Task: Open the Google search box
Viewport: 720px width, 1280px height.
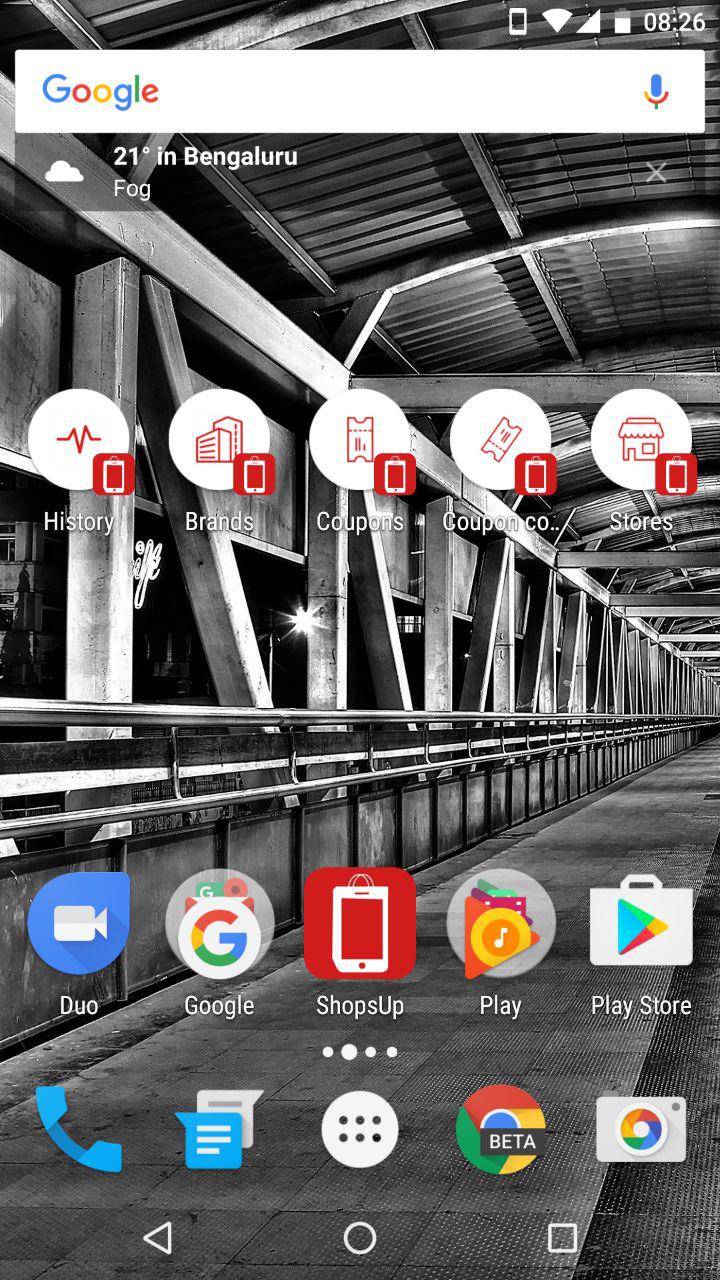Action: pos(330,92)
